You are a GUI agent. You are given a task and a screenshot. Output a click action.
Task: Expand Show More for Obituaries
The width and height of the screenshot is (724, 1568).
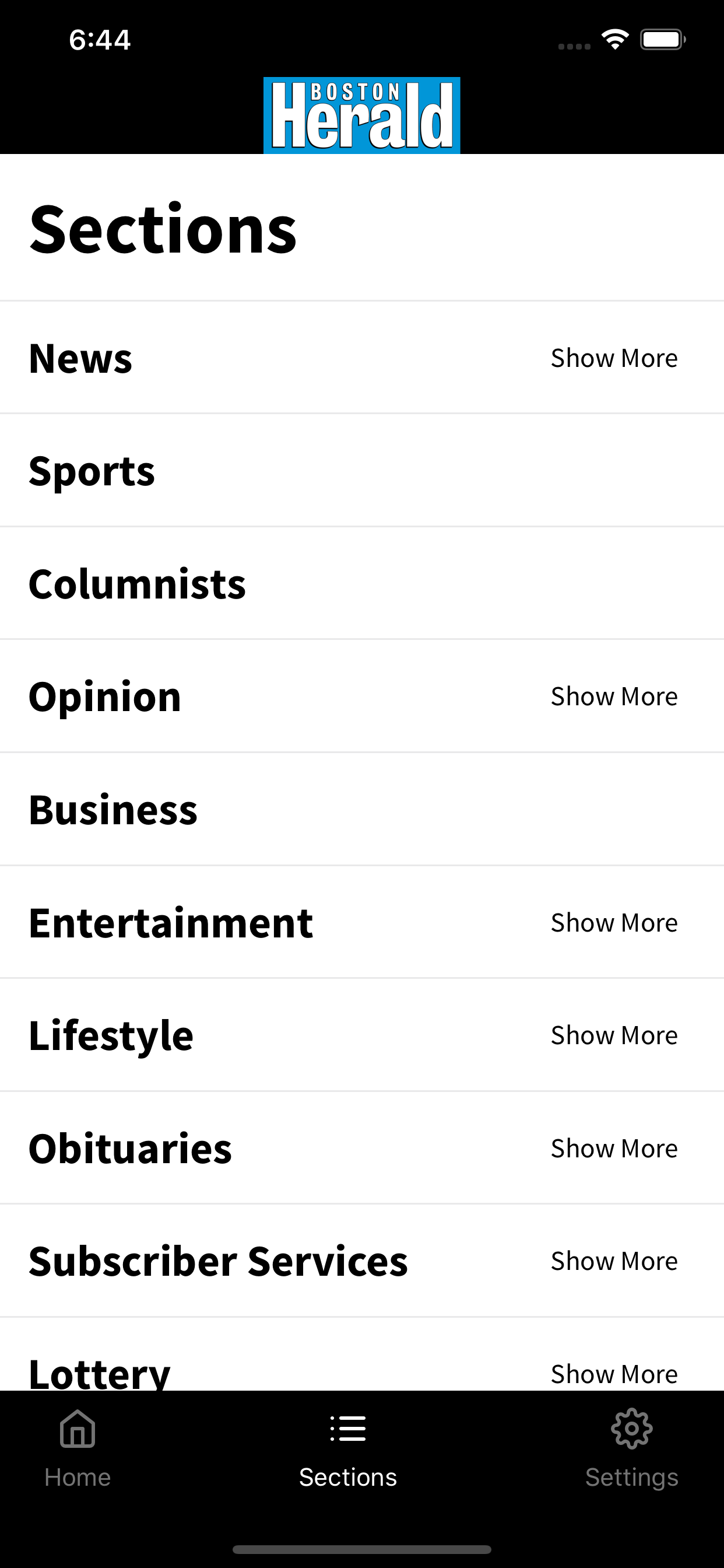(x=614, y=1149)
